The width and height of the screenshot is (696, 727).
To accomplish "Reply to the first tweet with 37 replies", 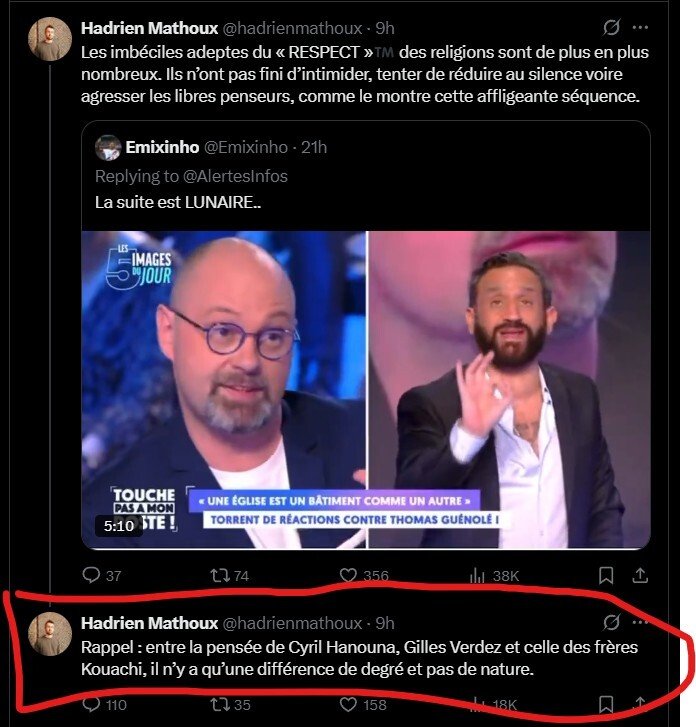I will click(x=91, y=575).
